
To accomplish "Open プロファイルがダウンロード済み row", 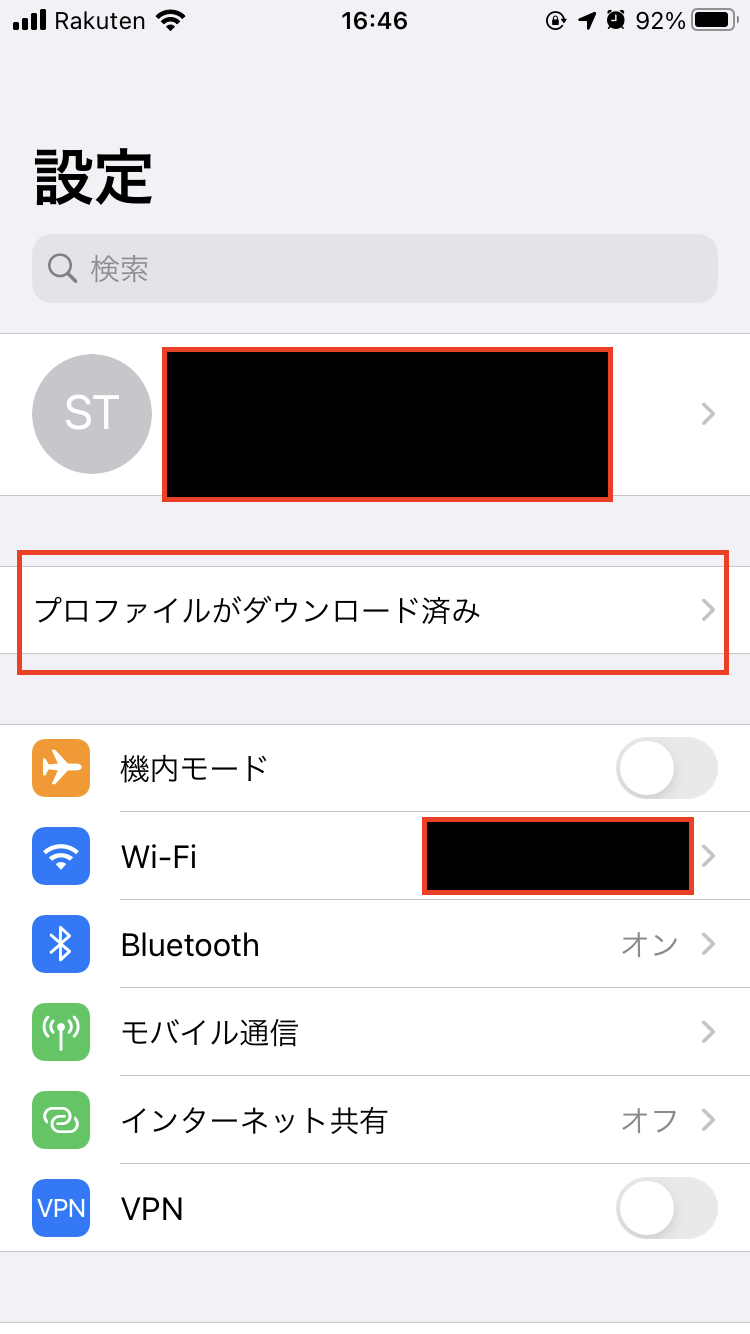I will pos(375,610).
